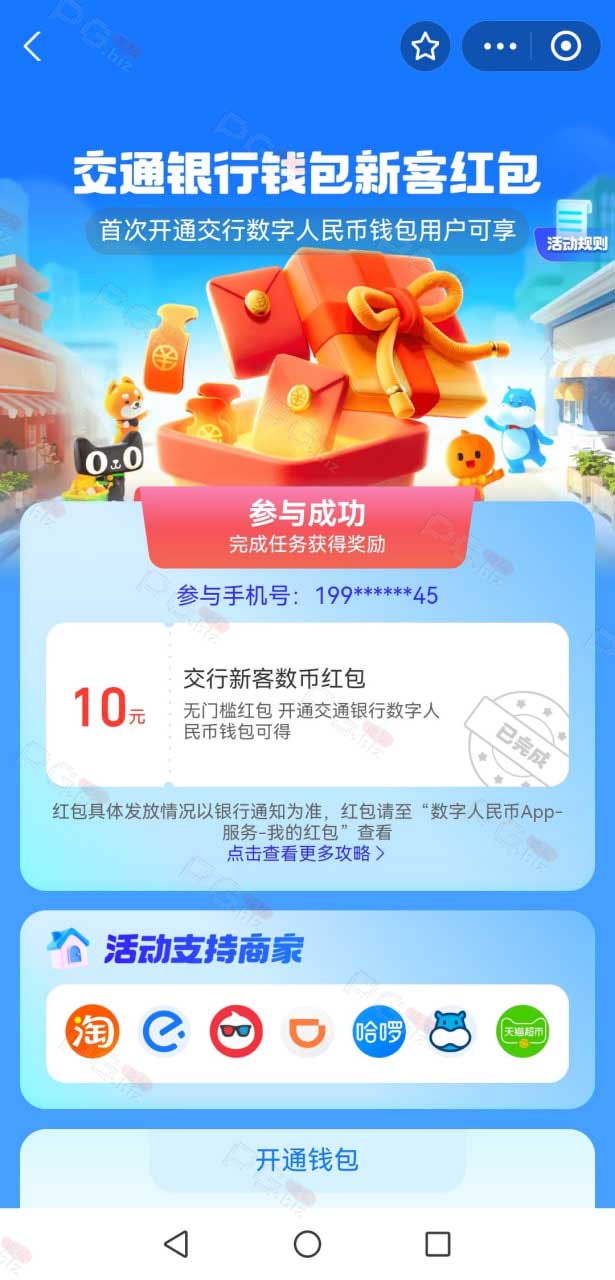Open the three-dot more options menu
Screen dimensions: 615x1280
point(499,47)
